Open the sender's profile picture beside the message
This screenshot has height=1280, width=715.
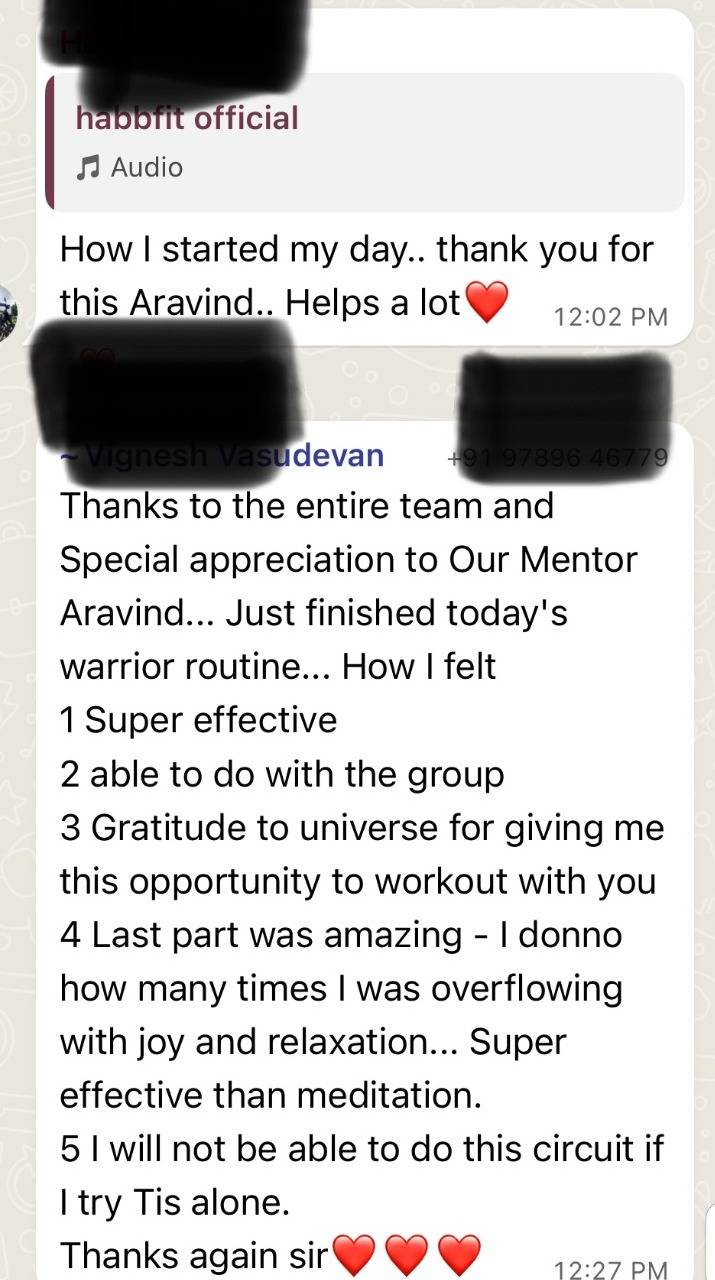[x=8, y=312]
